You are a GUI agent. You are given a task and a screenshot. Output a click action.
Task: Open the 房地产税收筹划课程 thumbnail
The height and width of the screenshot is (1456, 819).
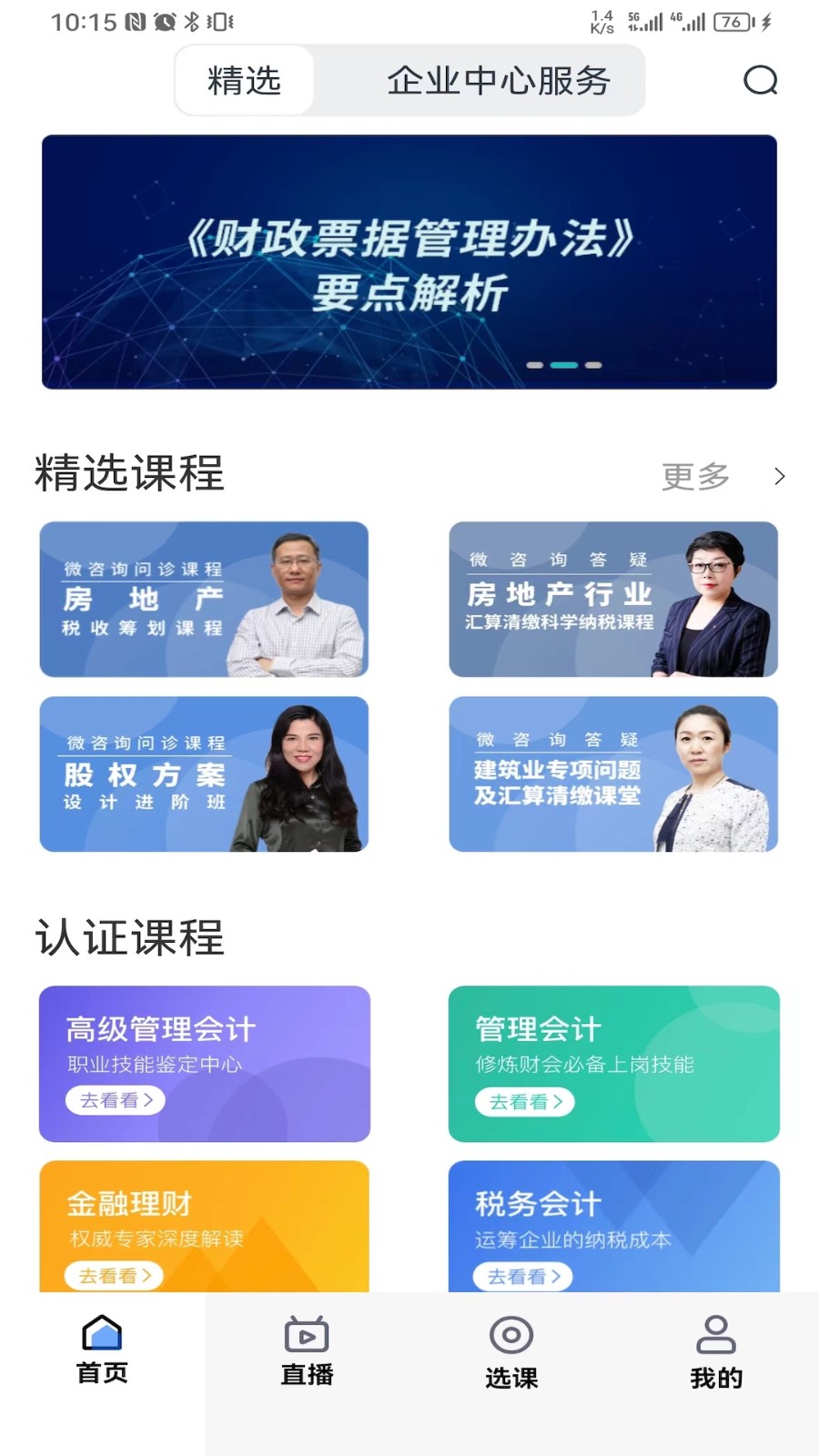pyautogui.click(x=204, y=599)
